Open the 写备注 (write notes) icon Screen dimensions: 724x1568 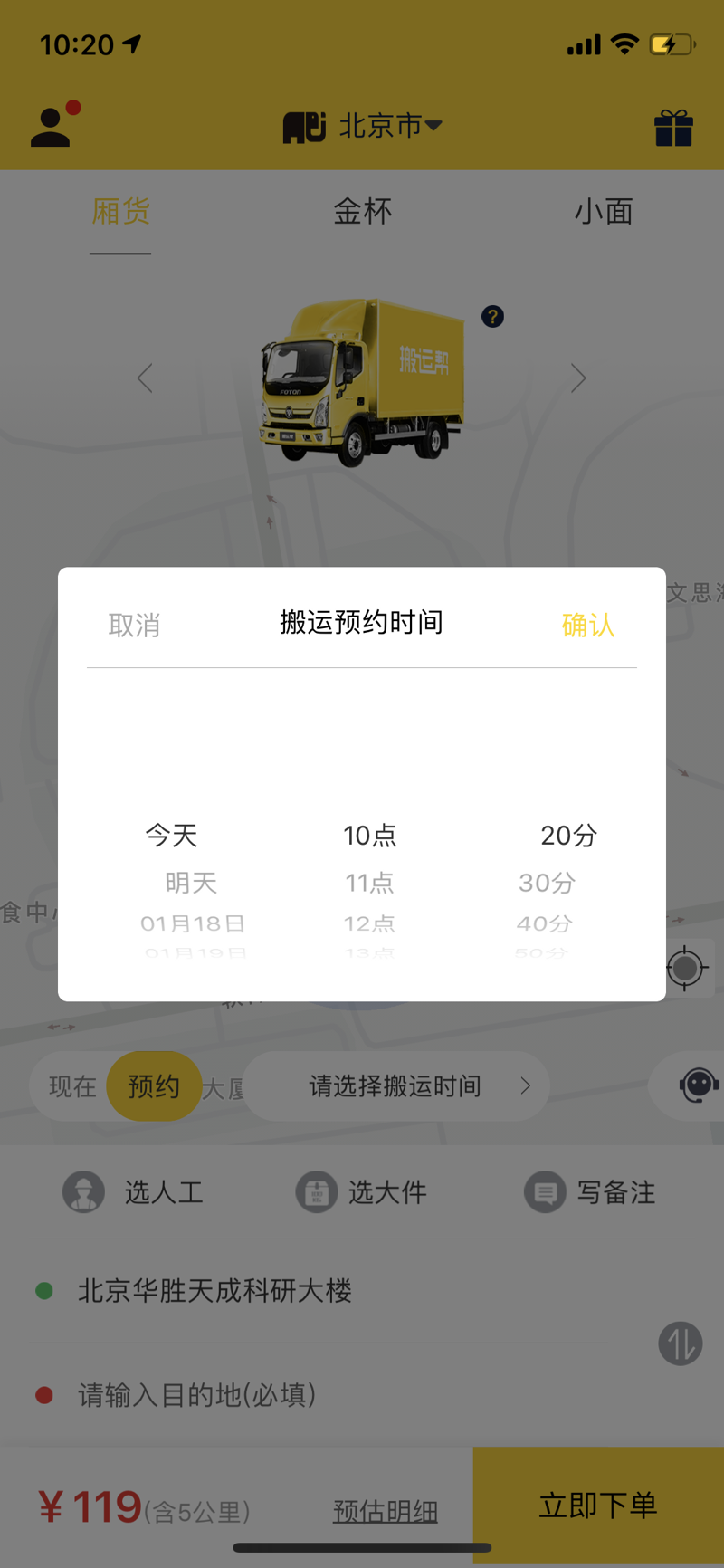544,1191
